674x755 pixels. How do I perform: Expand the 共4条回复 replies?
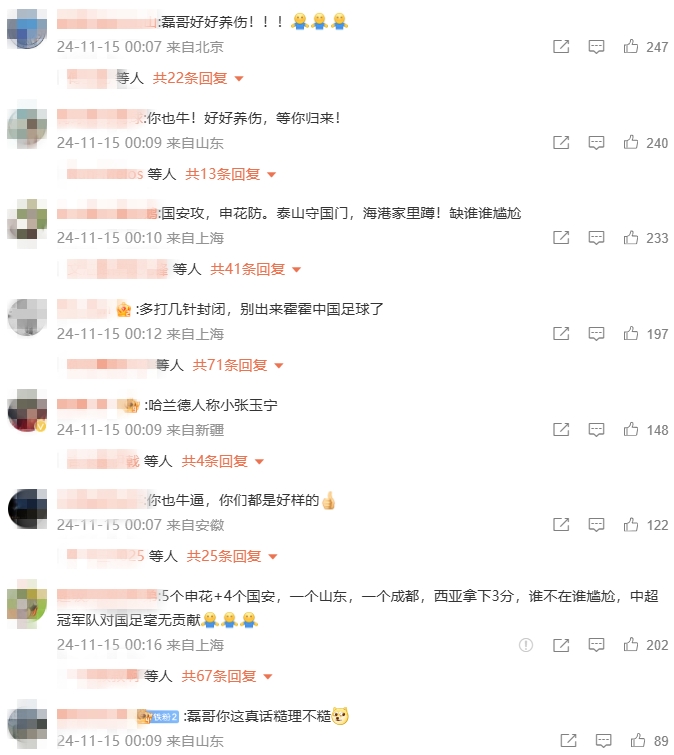(222, 461)
